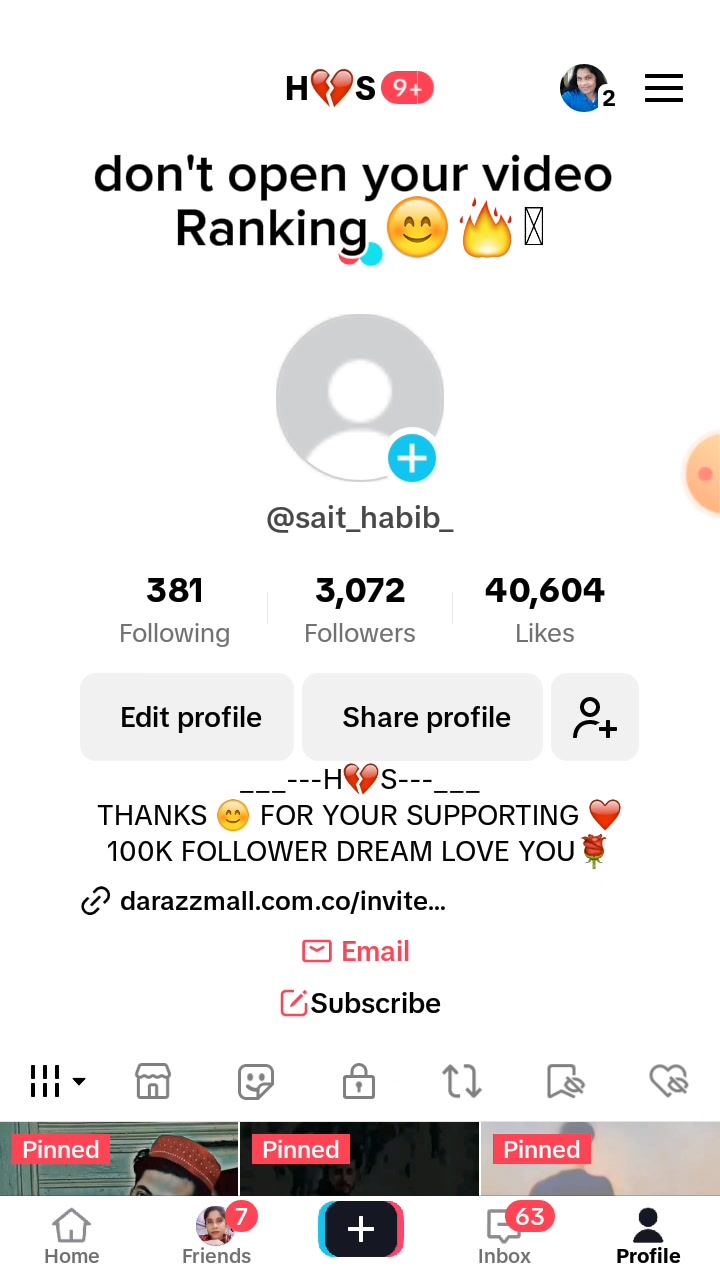Create a new post with plus button
720x1280 pixels.
360,1230
